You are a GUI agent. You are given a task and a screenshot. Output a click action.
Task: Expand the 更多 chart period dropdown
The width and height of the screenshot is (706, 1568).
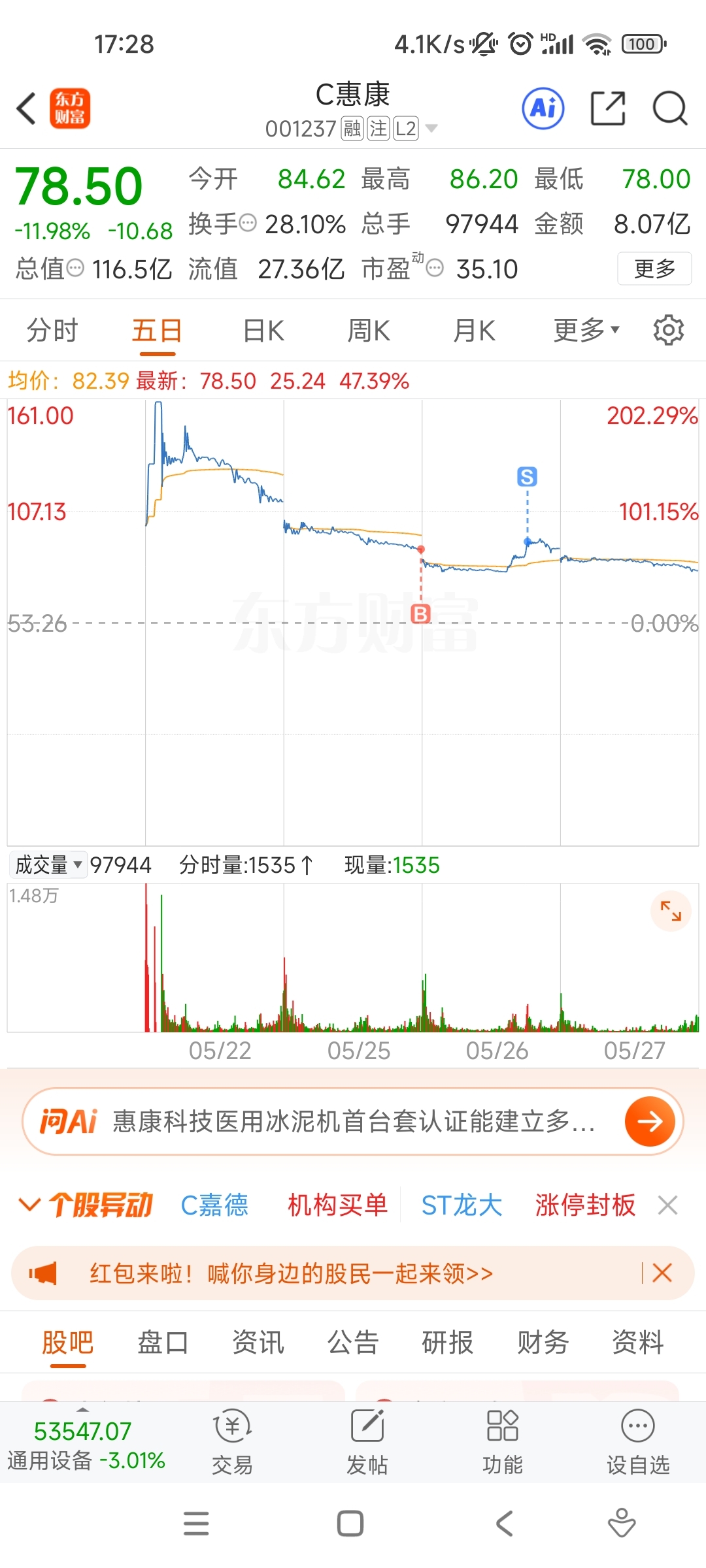586,331
